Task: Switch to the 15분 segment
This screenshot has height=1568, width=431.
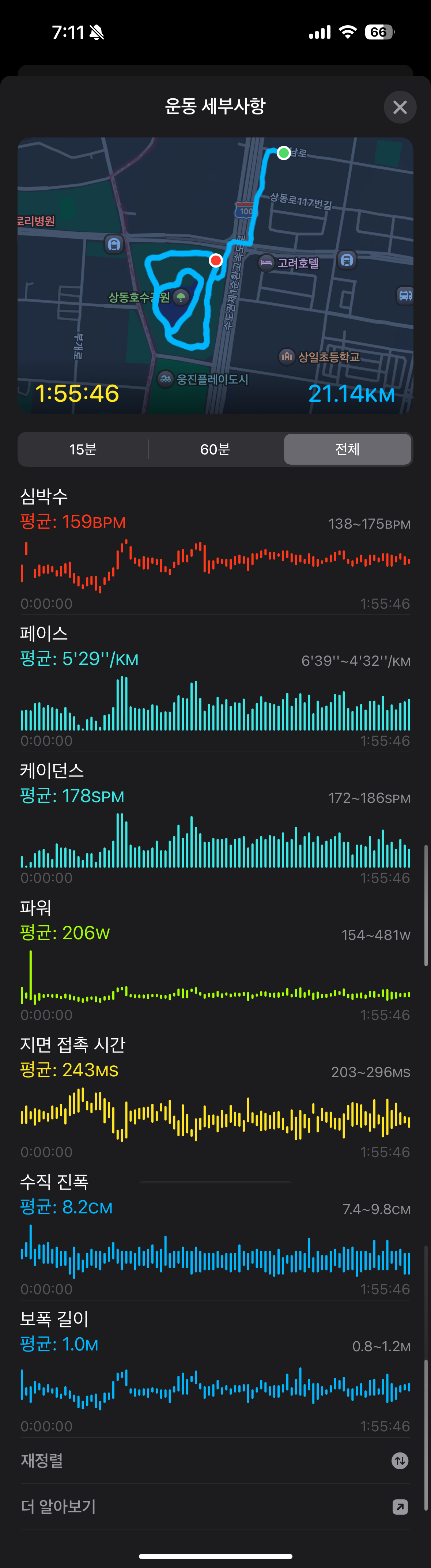Action: pyautogui.click(x=83, y=449)
